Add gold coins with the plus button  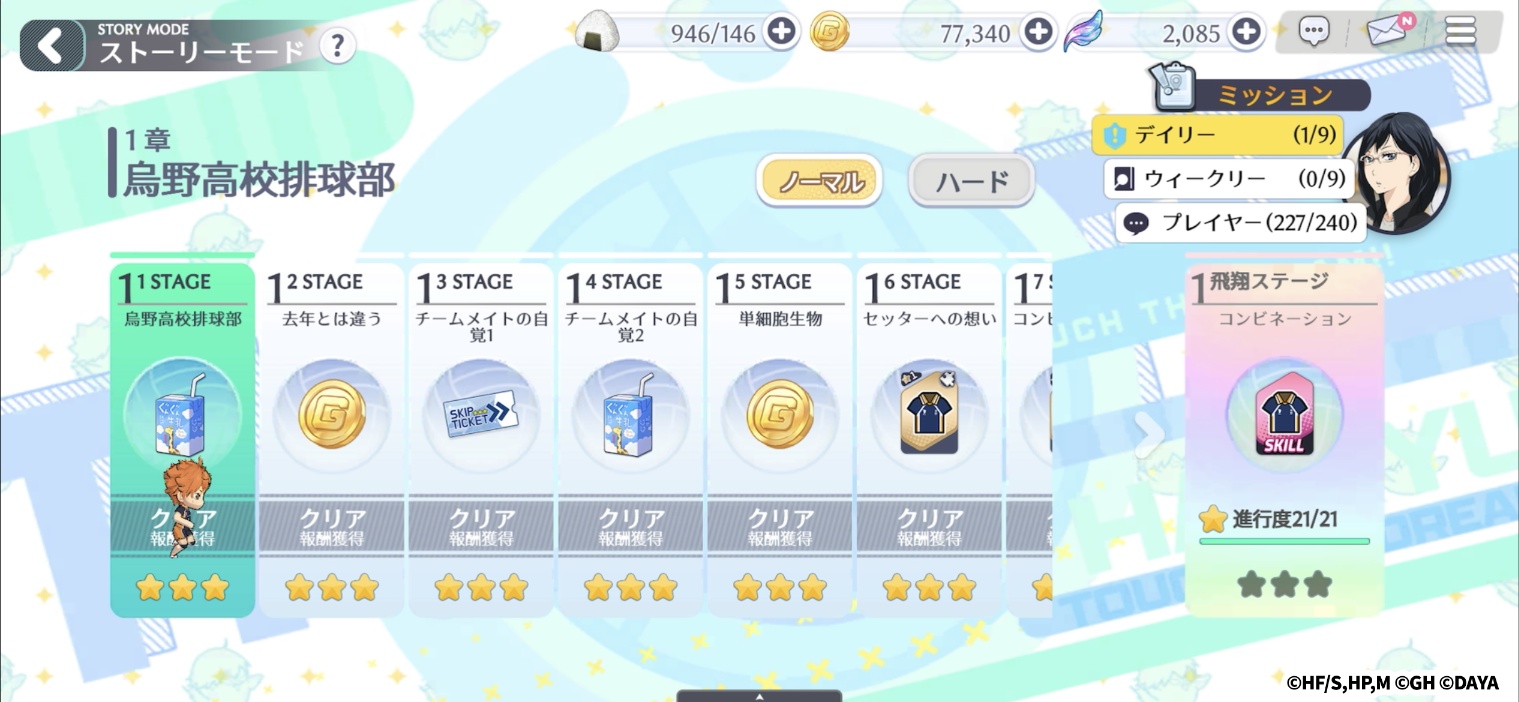[1039, 33]
